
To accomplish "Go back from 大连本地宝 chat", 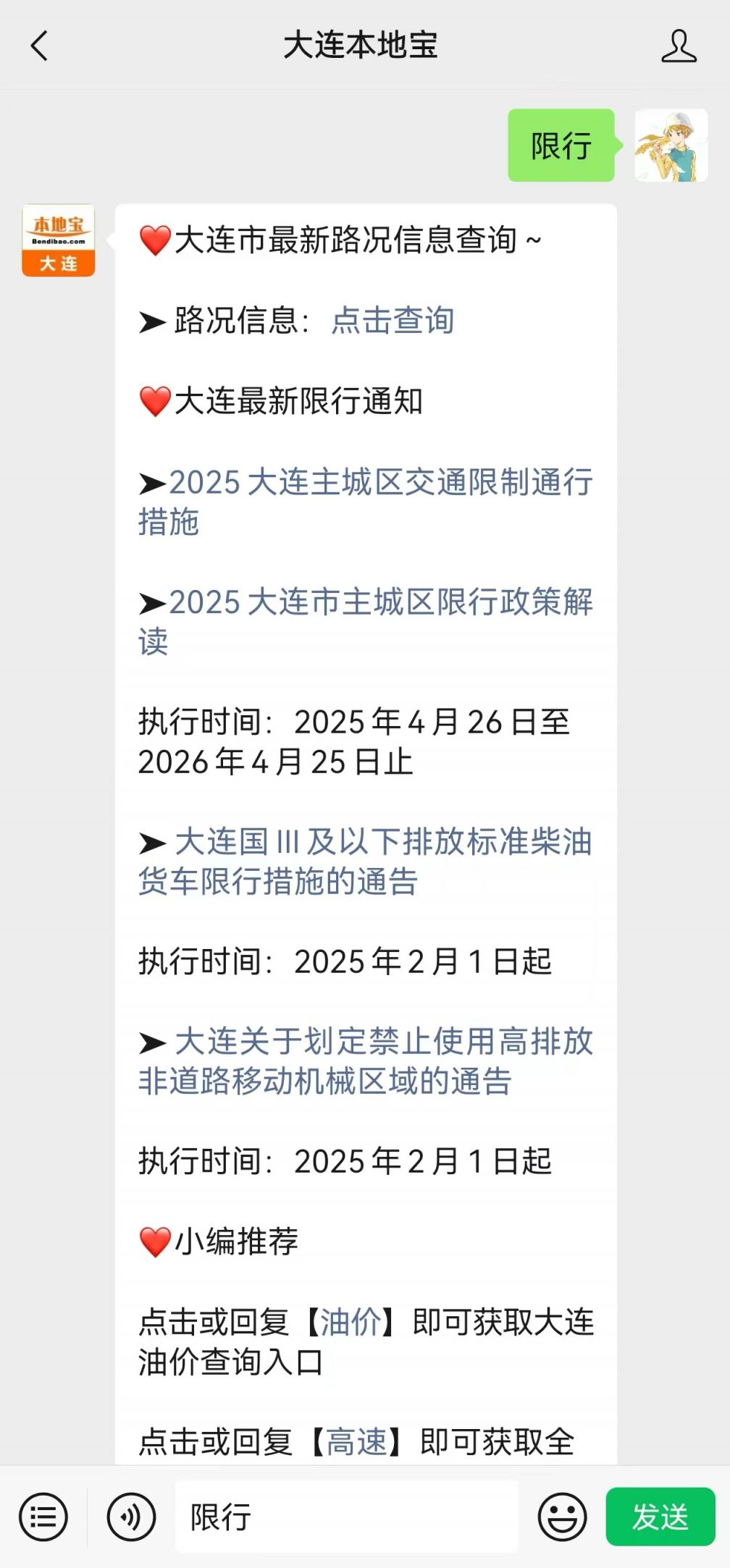I will [39, 46].
